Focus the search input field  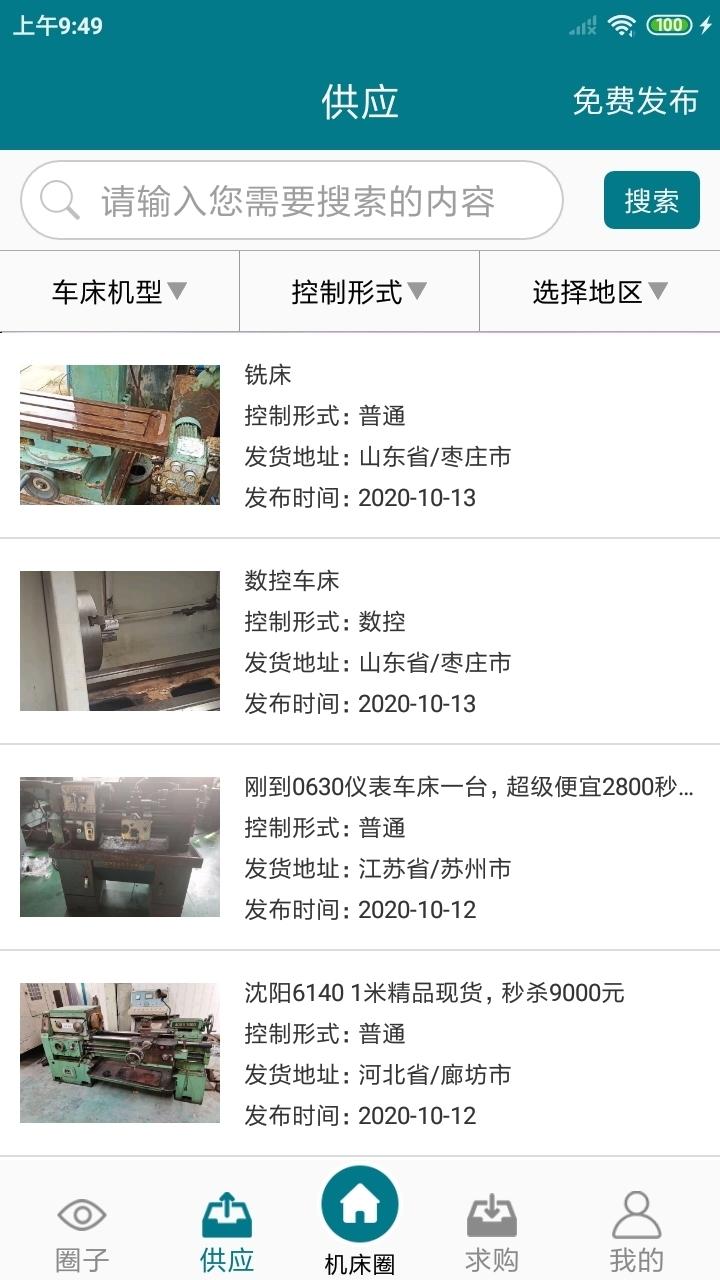click(298, 201)
